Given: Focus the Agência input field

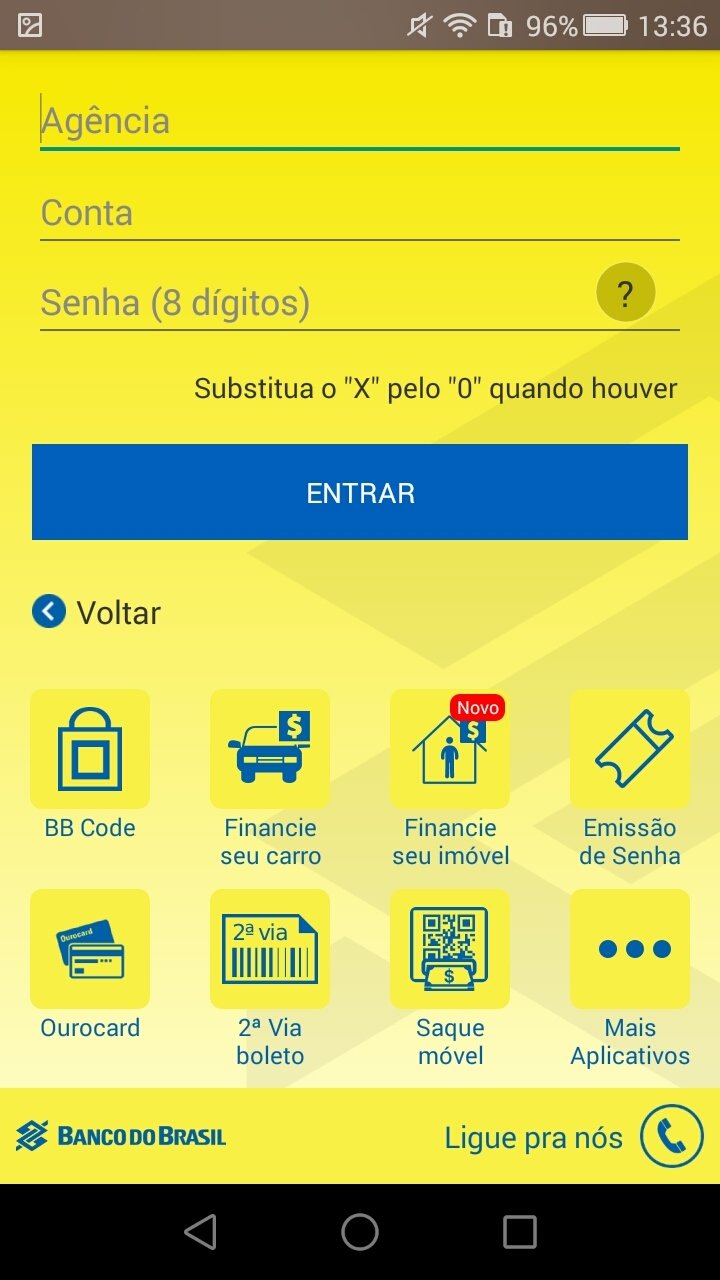Looking at the screenshot, I should point(360,121).
